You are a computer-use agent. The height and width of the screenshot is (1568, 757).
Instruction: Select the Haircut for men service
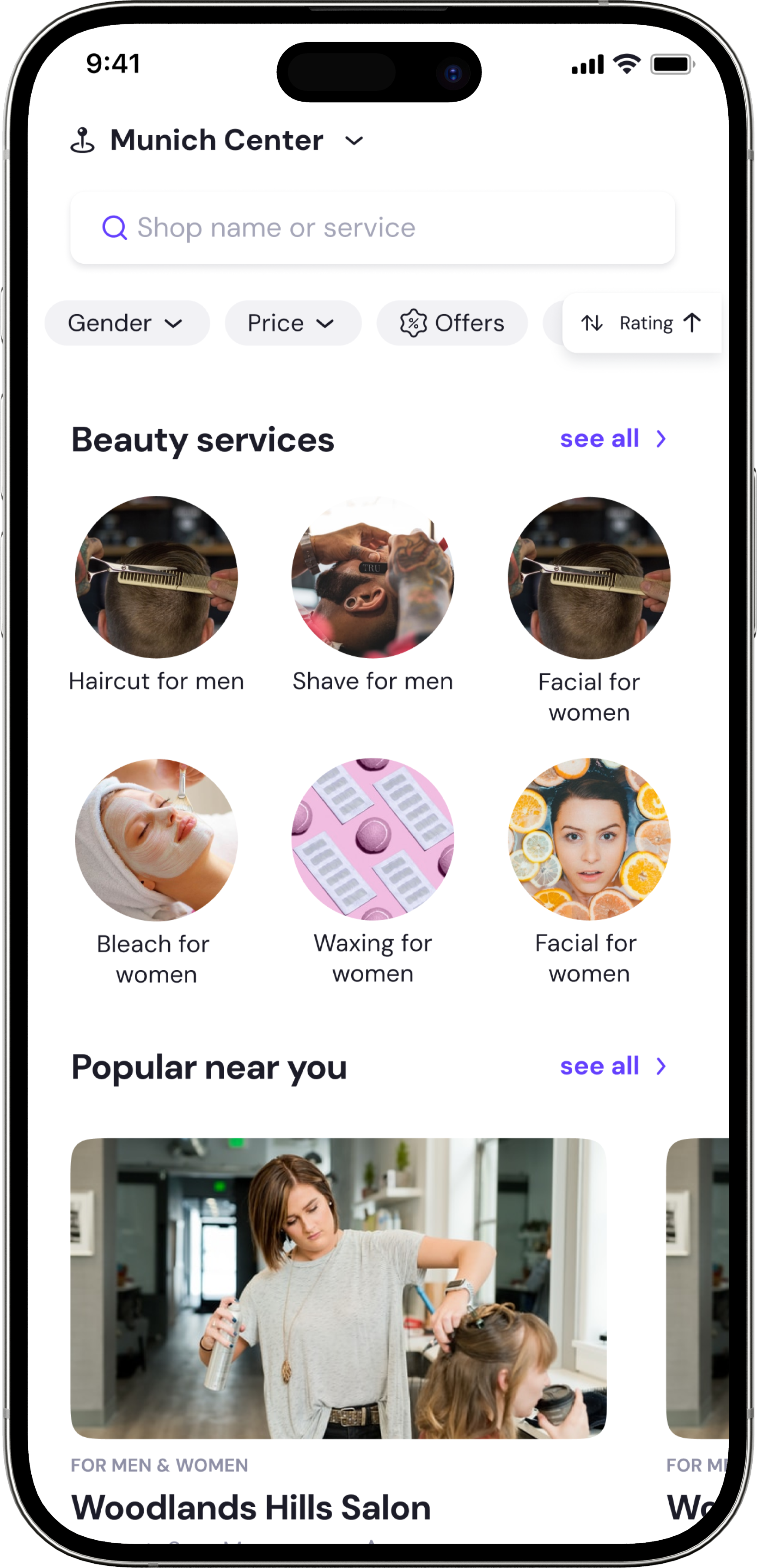156,578
